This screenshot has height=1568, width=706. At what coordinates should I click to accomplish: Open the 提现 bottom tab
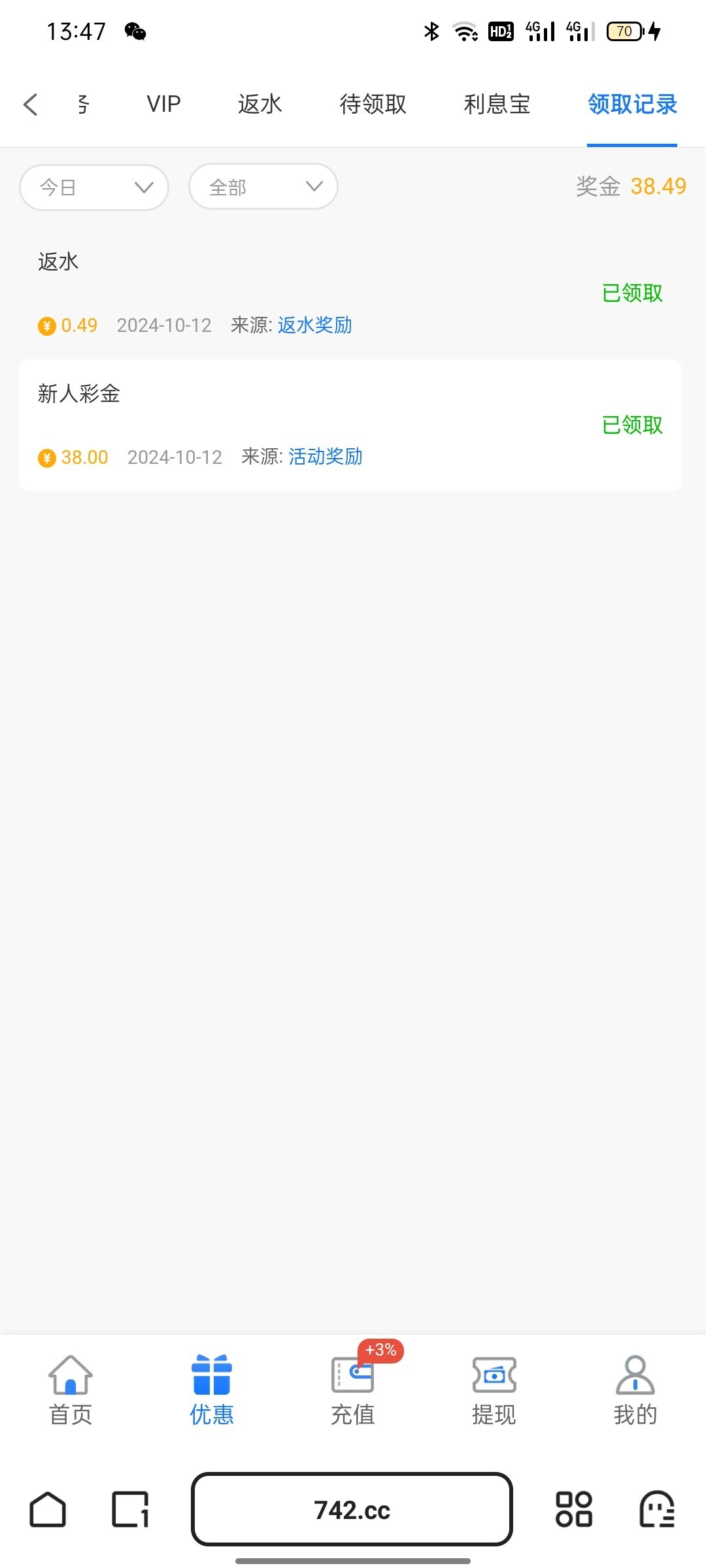(494, 1390)
